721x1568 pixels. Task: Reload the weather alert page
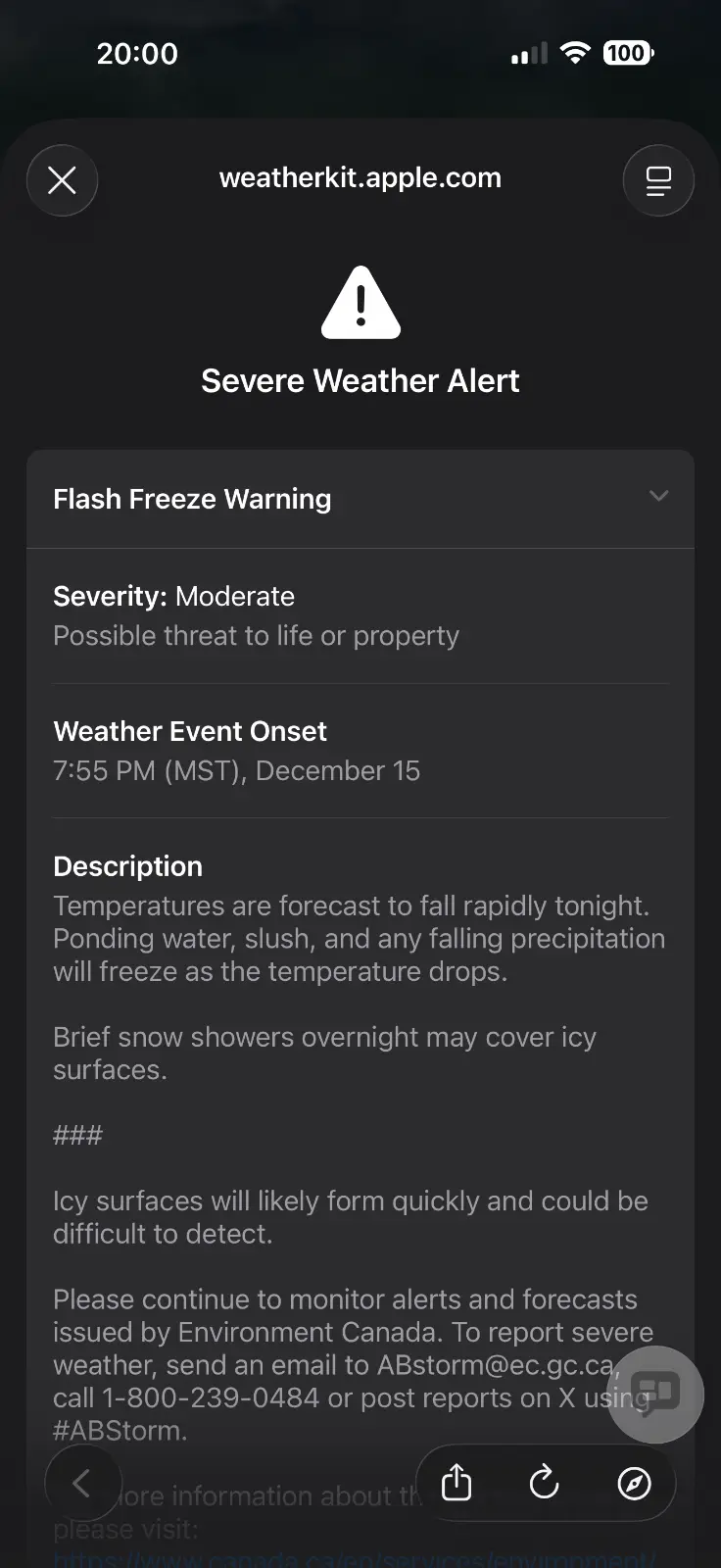(544, 1483)
